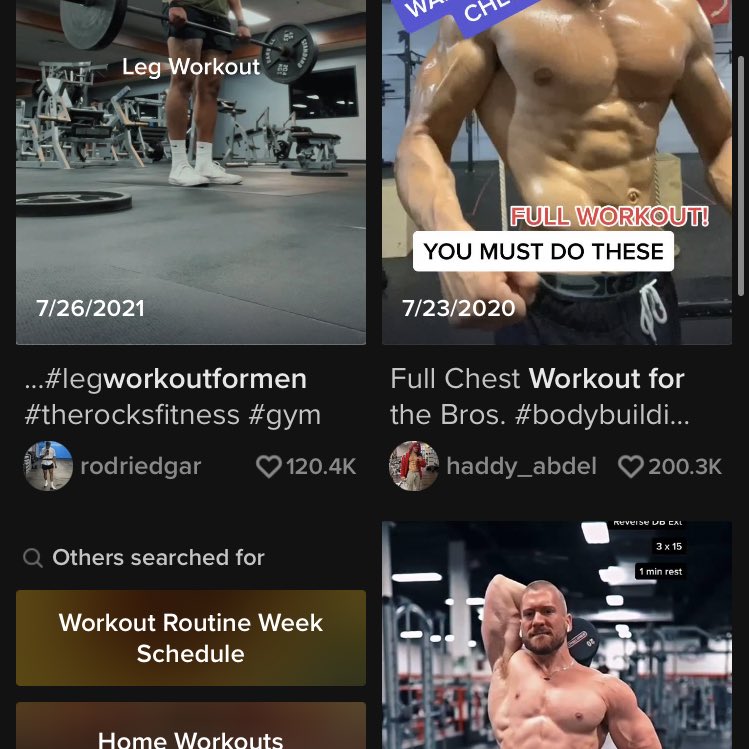Search for Workout Routine Week Schedule
Screen dimensions: 749x749
click(190, 638)
